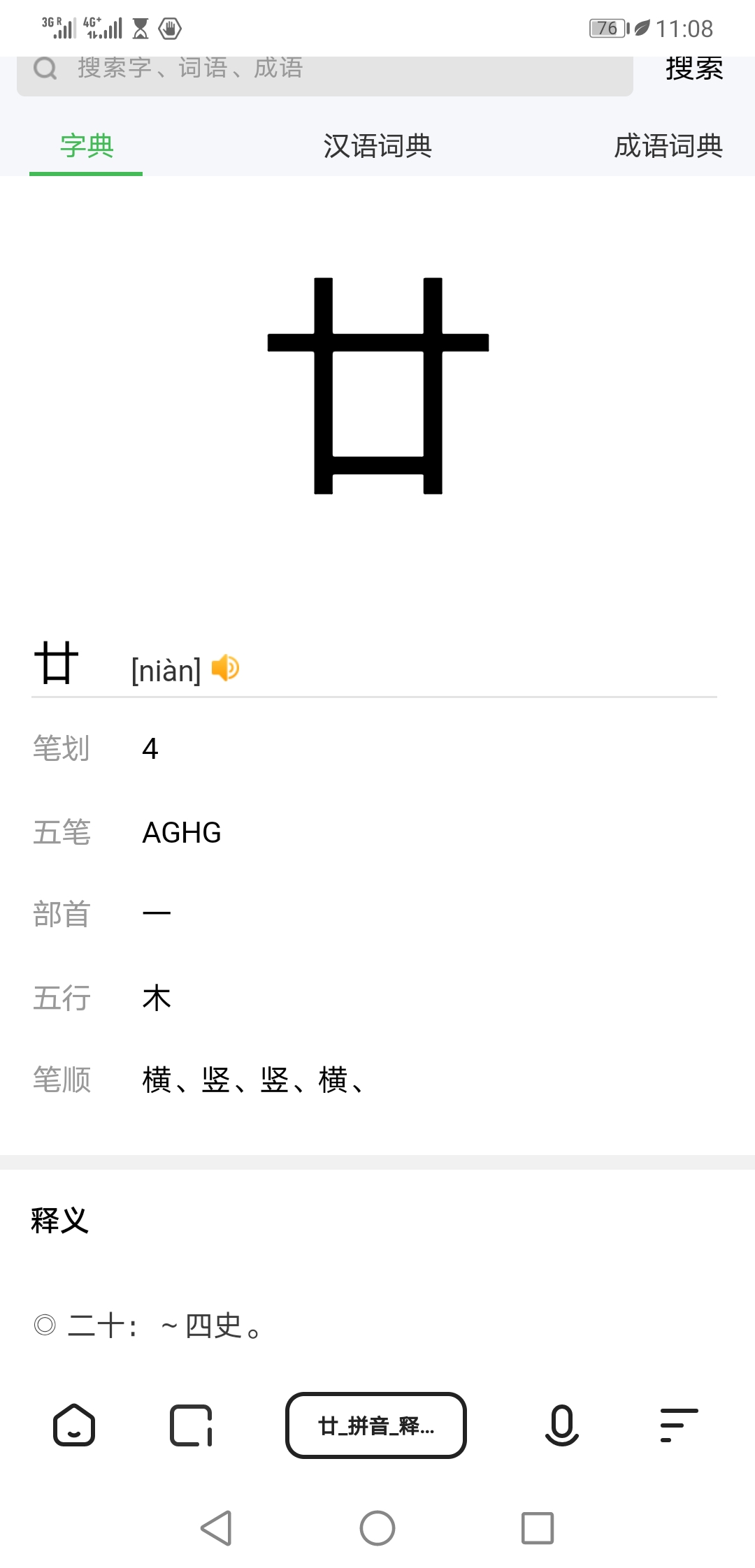This screenshot has height=1568, width=755.
Task: Switch to the 成语词典 tab
Action: 668,146
